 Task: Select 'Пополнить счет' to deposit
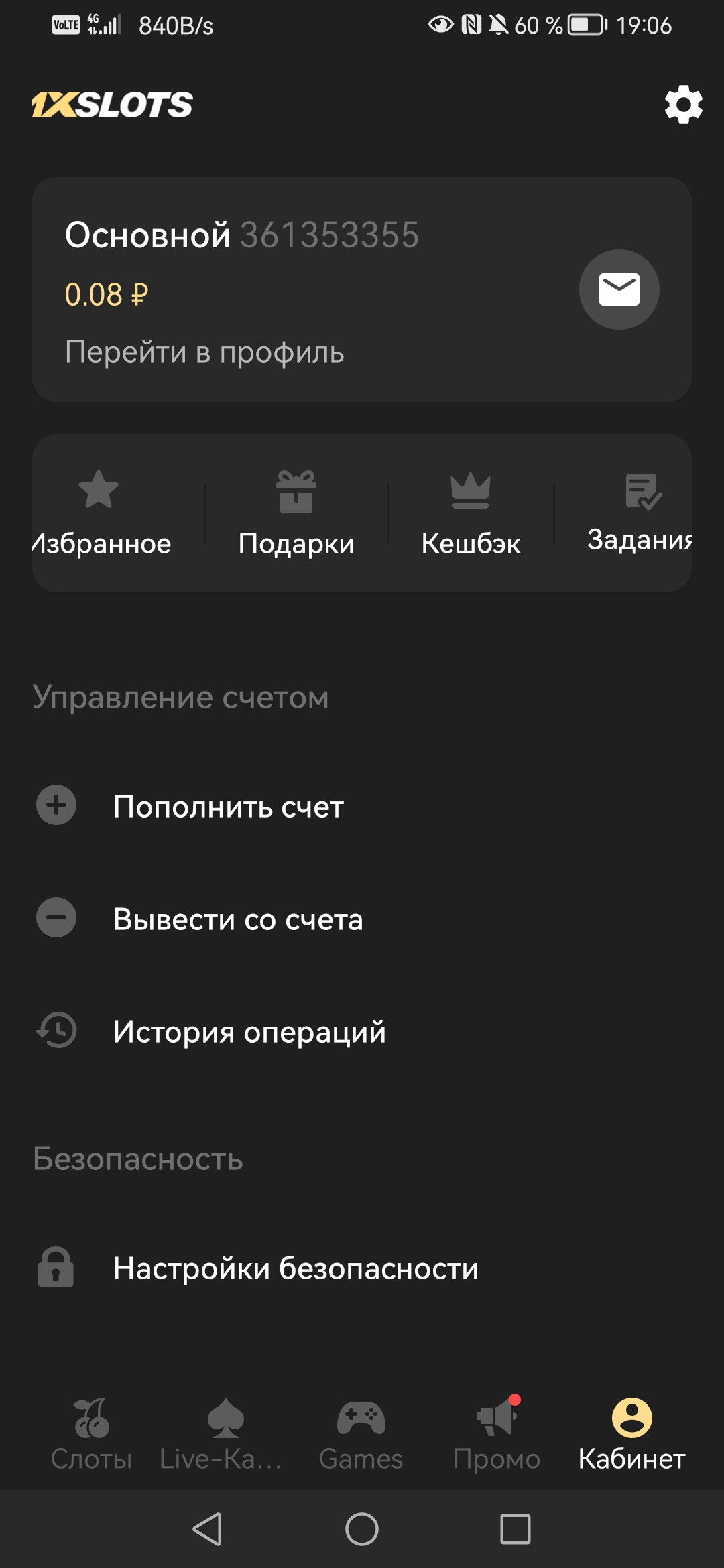[362, 806]
